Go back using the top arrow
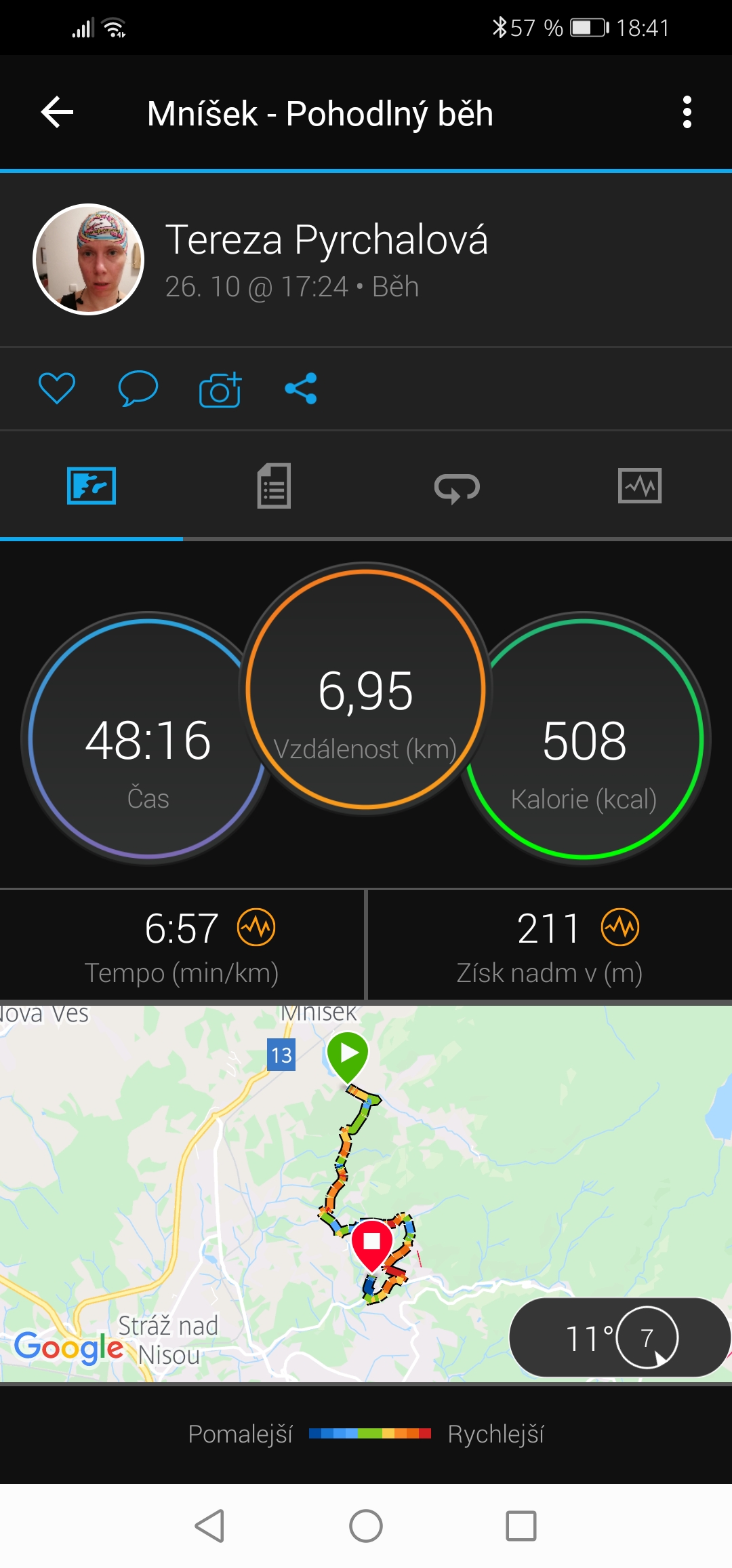Image resolution: width=732 pixels, height=1568 pixels. click(x=57, y=113)
